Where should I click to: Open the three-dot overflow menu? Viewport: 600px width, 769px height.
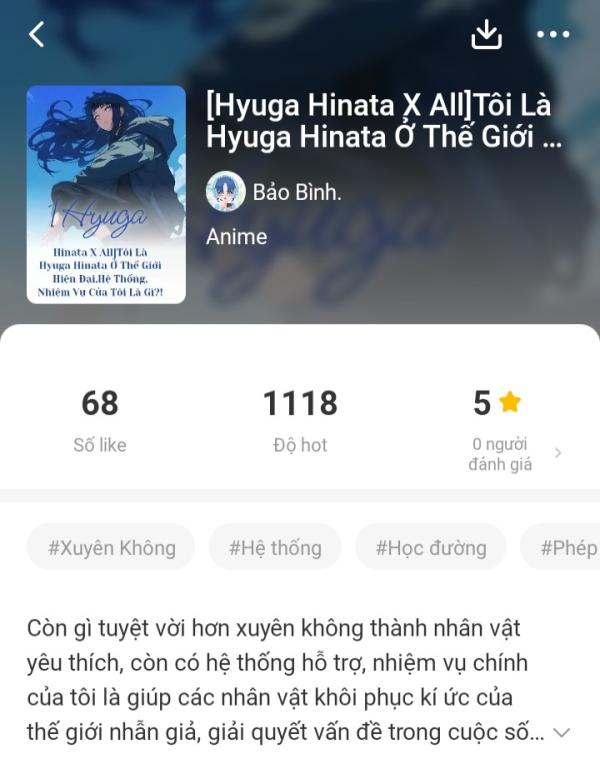[x=553, y=35]
